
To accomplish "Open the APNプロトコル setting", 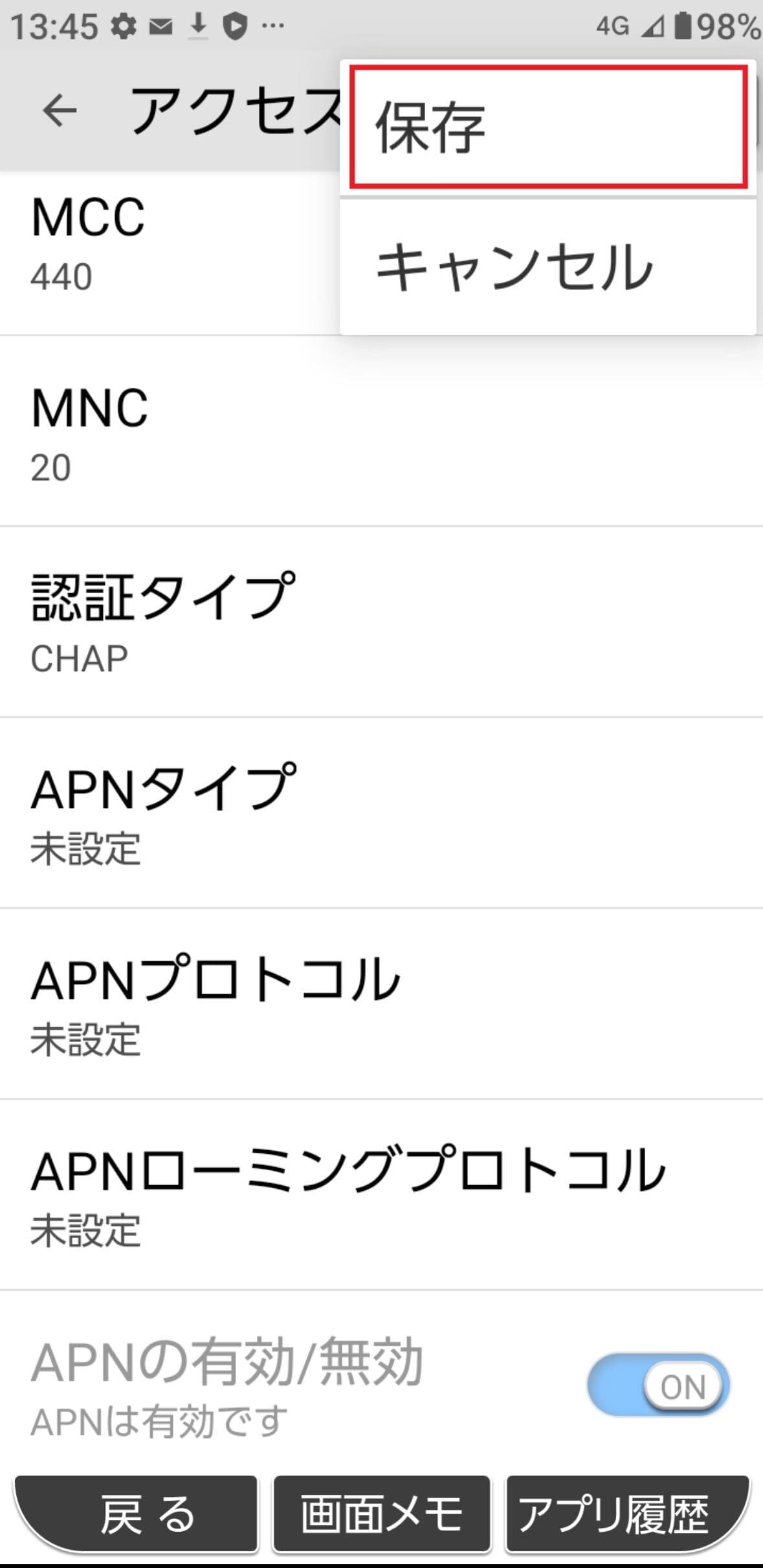I will 381,1004.
